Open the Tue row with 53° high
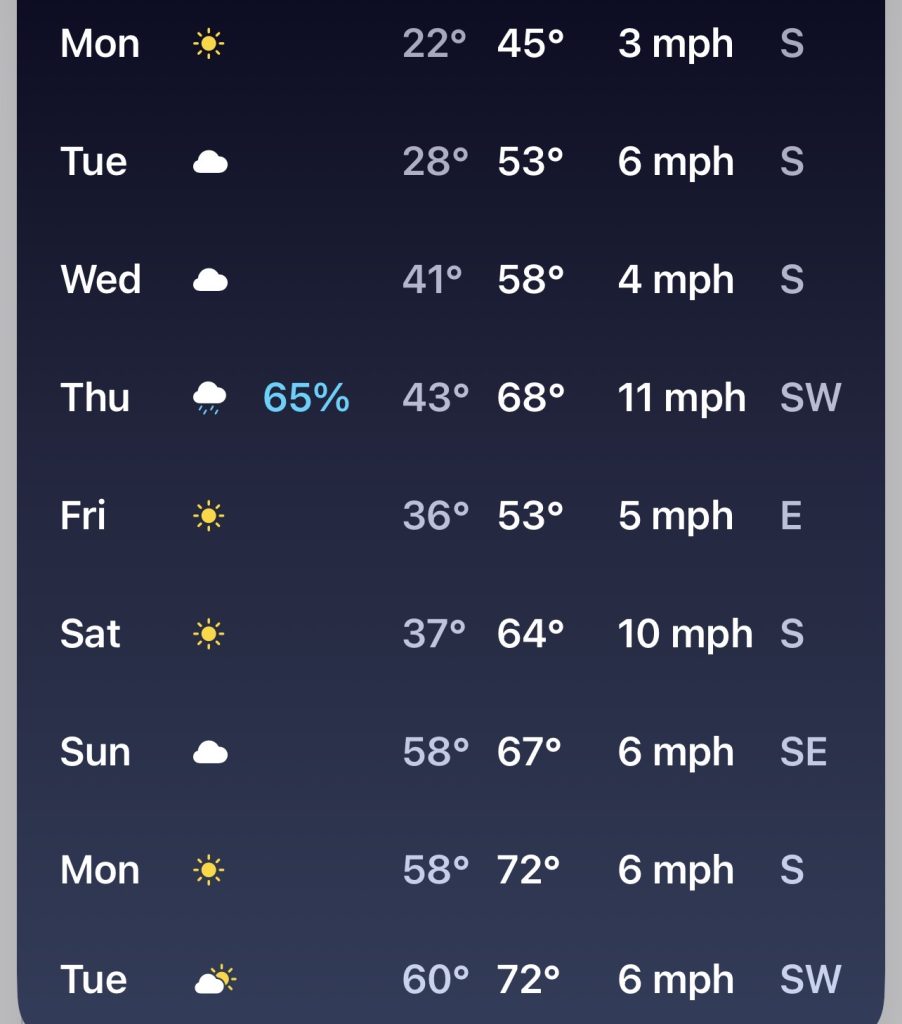The image size is (902, 1024). [450, 162]
